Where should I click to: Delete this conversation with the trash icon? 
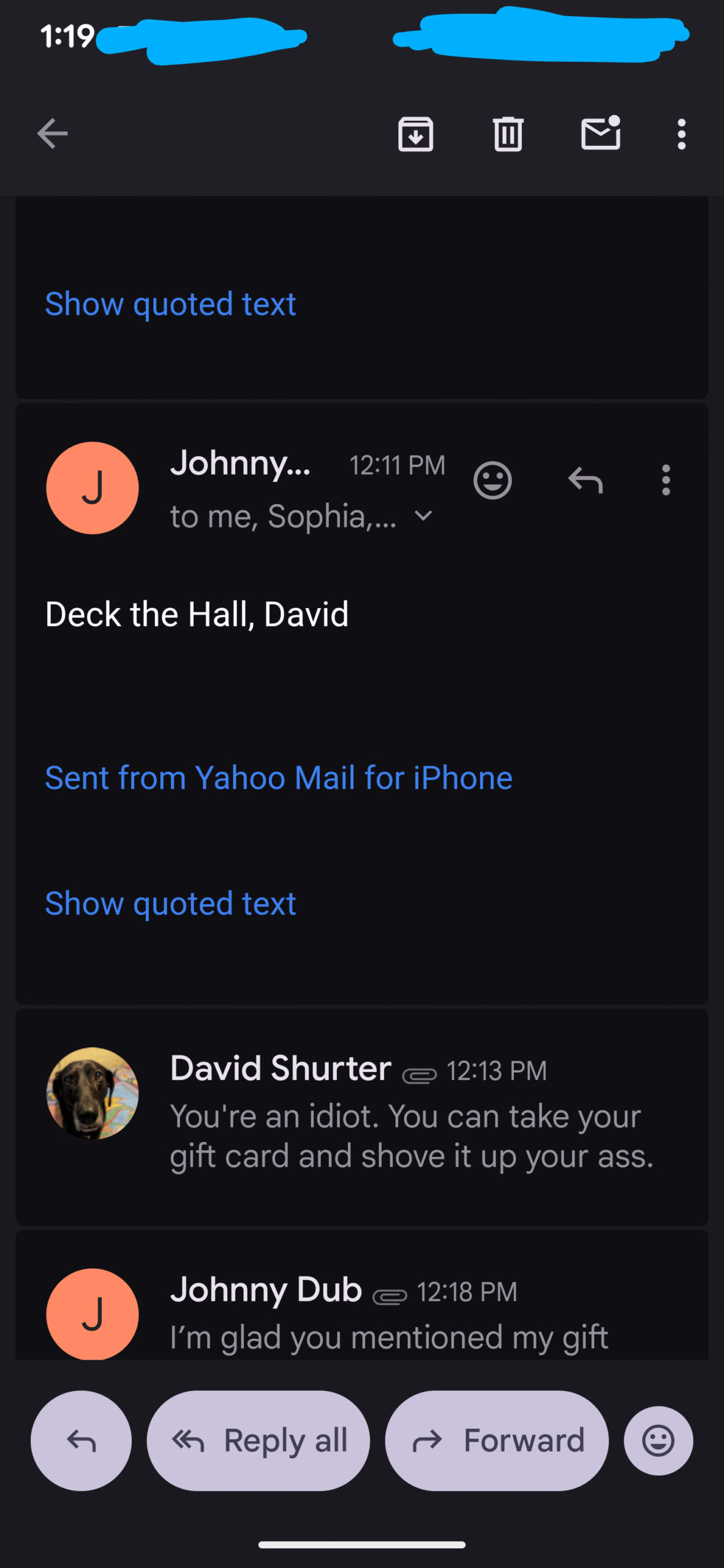508,134
